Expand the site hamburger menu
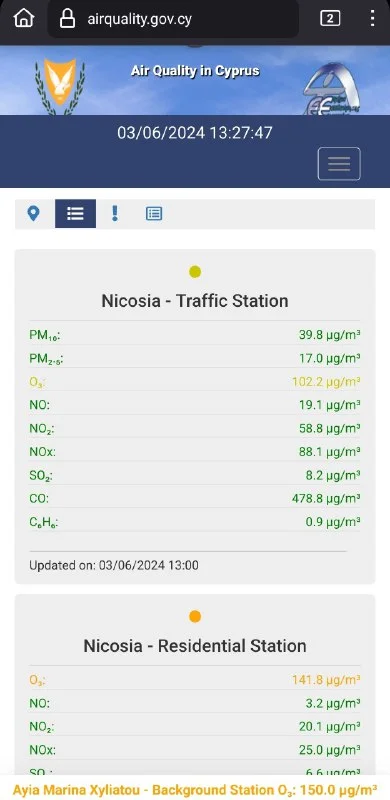 point(339,164)
